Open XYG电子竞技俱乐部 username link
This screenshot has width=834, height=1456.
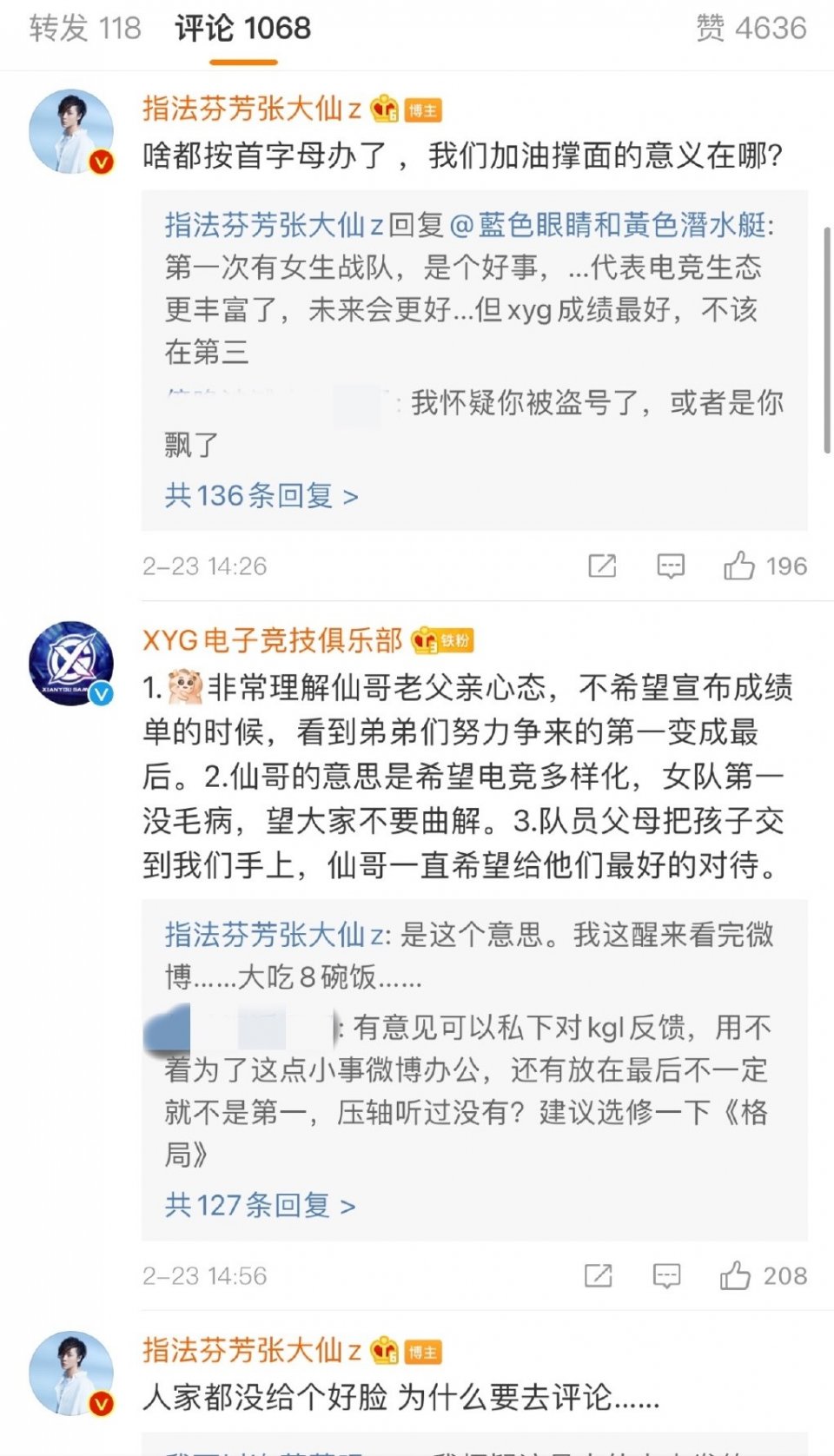(x=272, y=641)
